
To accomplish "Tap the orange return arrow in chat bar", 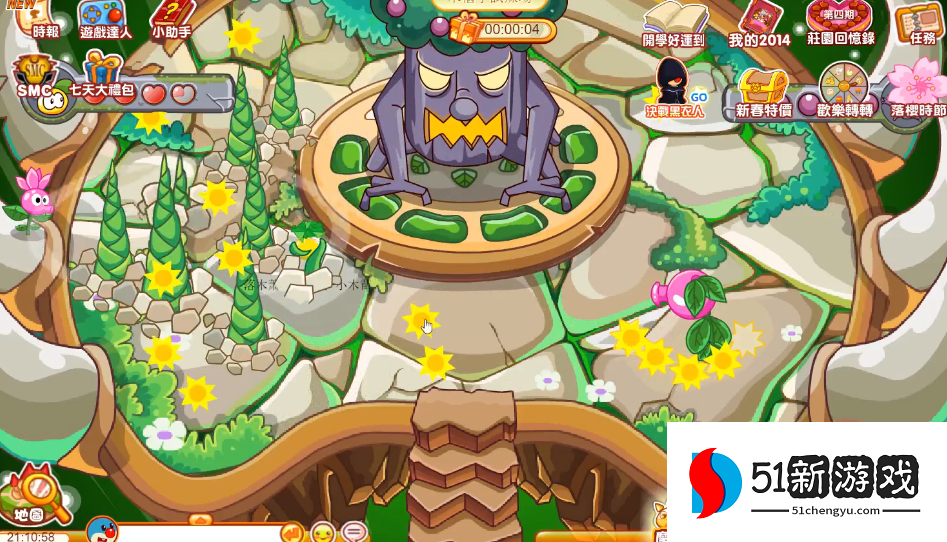I will (x=291, y=532).
